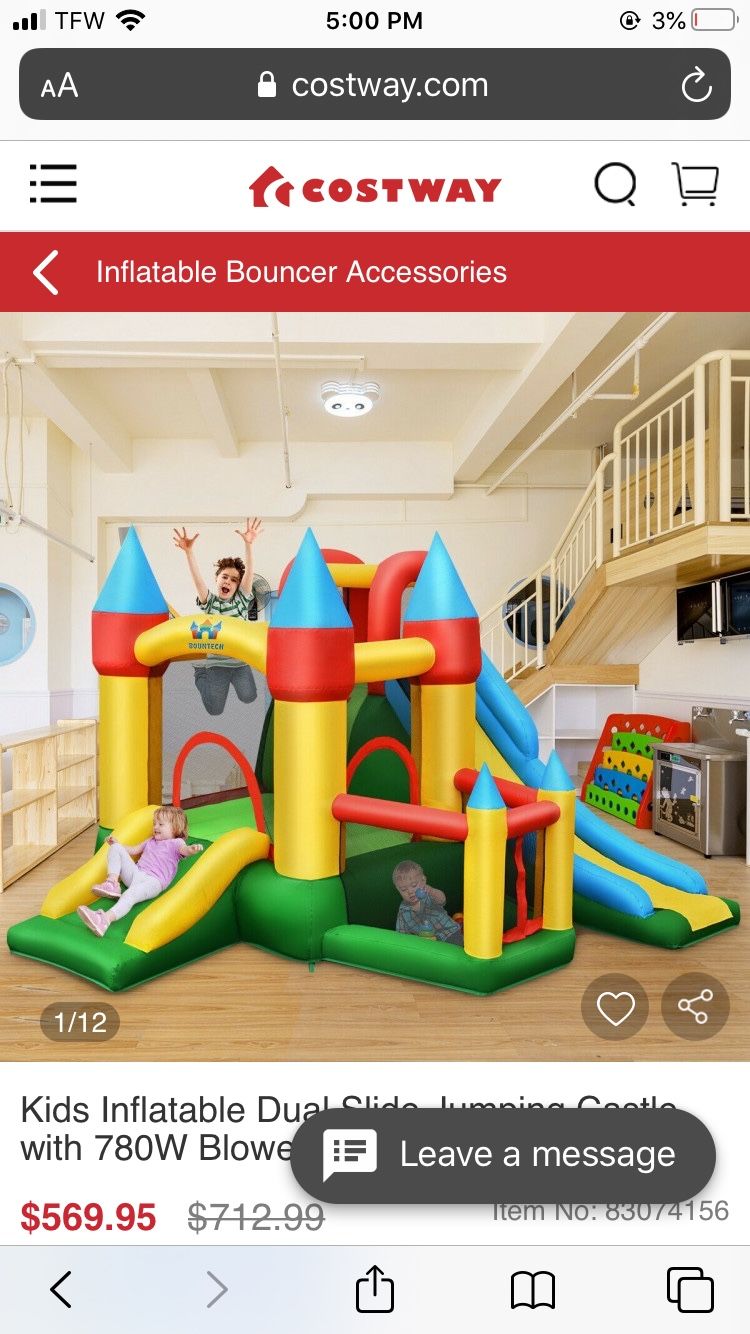Add product to wishlist with heart icon
The image size is (750, 1334).
[615, 1008]
